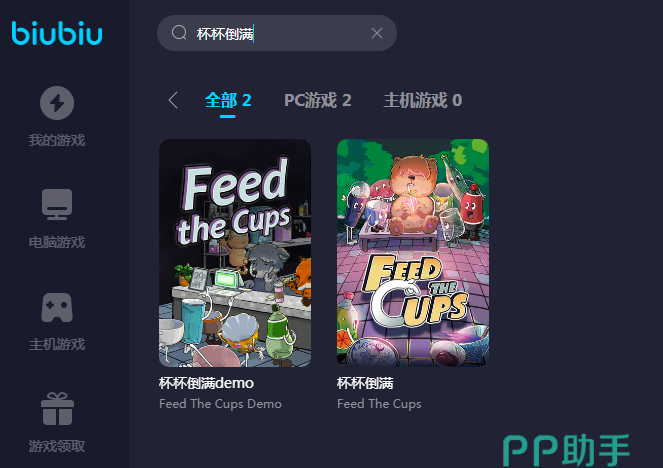Open 游戏领取 in the sidebar
The image size is (663, 468).
[57, 422]
